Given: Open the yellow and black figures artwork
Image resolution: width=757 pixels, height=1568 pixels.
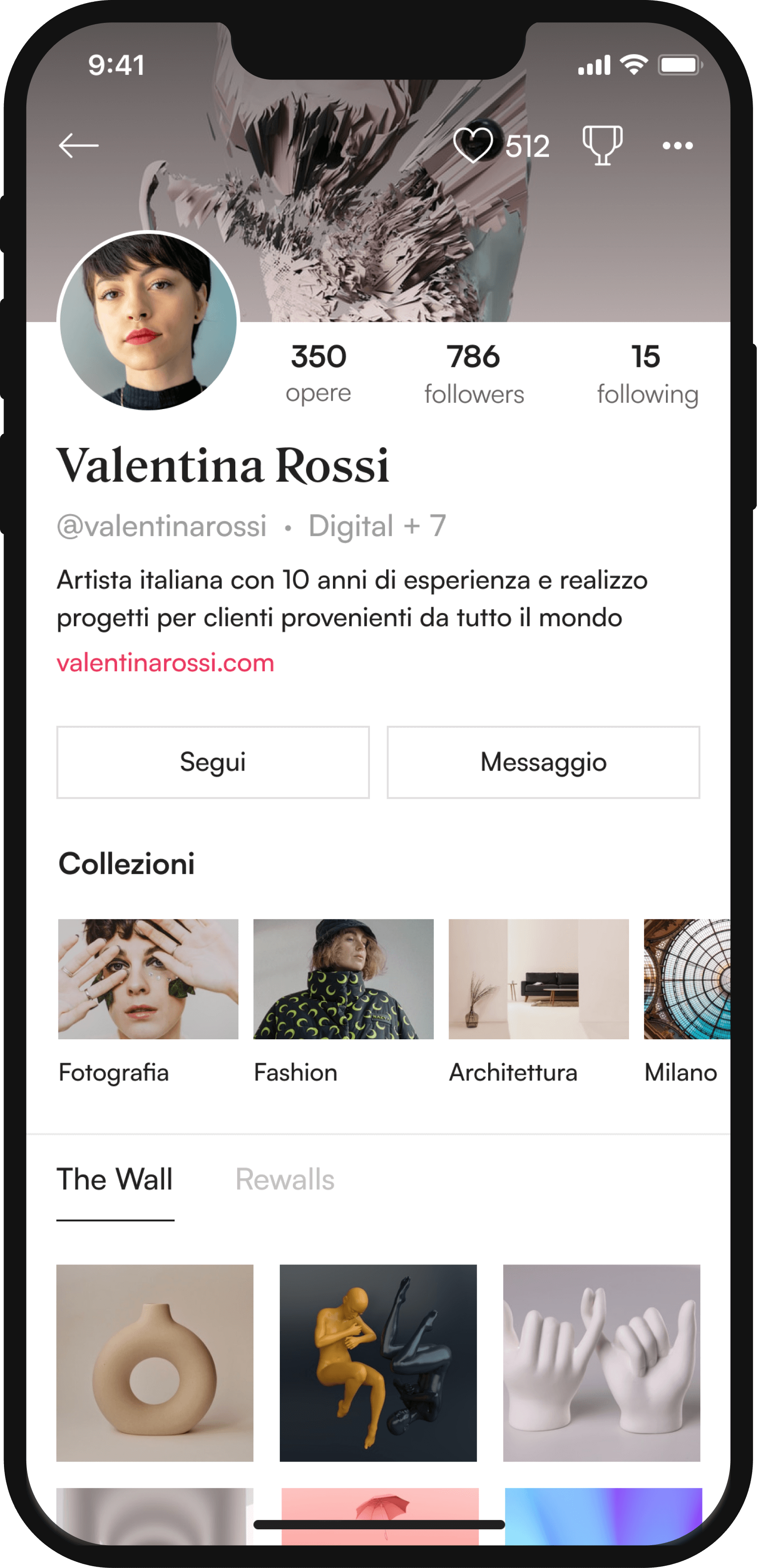Looking at the screenshot, I should [378, 1362].
